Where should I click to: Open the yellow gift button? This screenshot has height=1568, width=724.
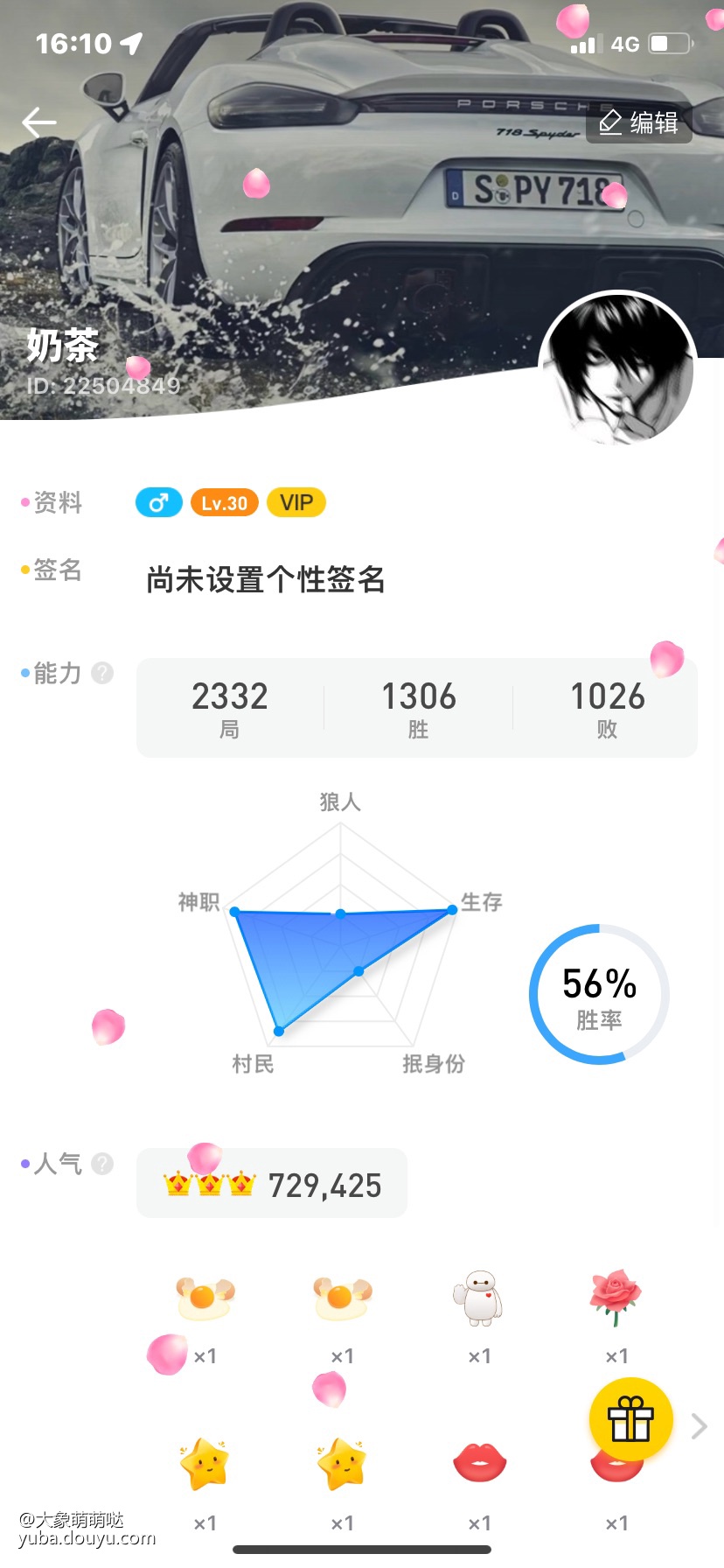tap(630, 1419)
